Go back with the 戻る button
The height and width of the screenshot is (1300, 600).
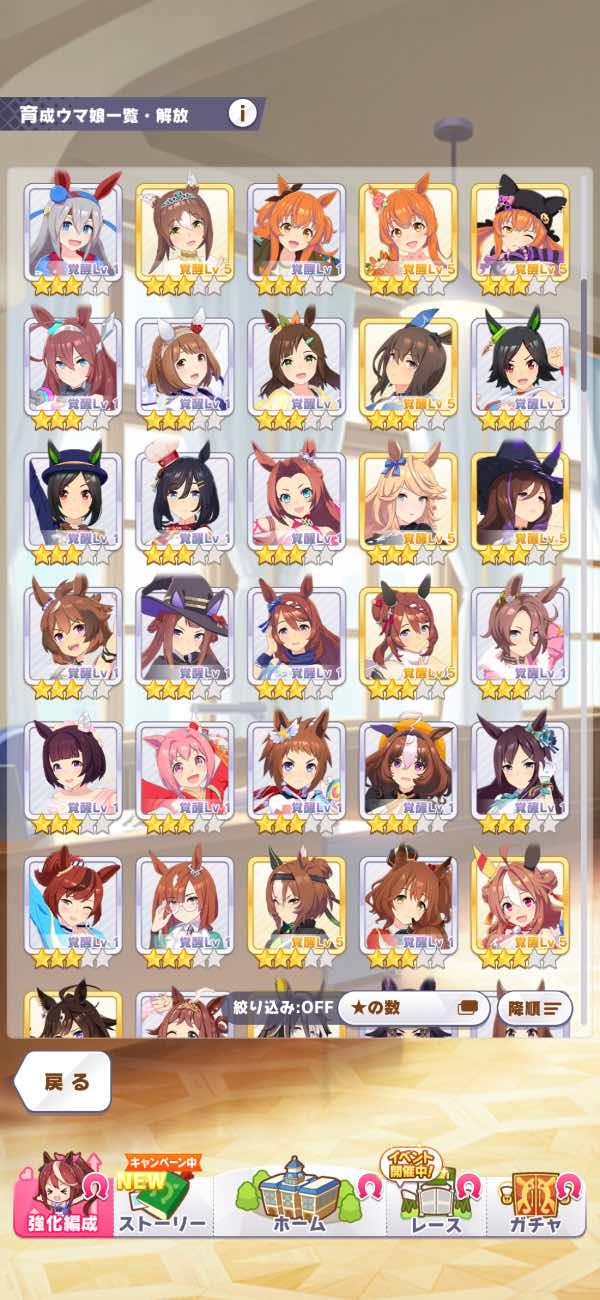click(63, 1082)
